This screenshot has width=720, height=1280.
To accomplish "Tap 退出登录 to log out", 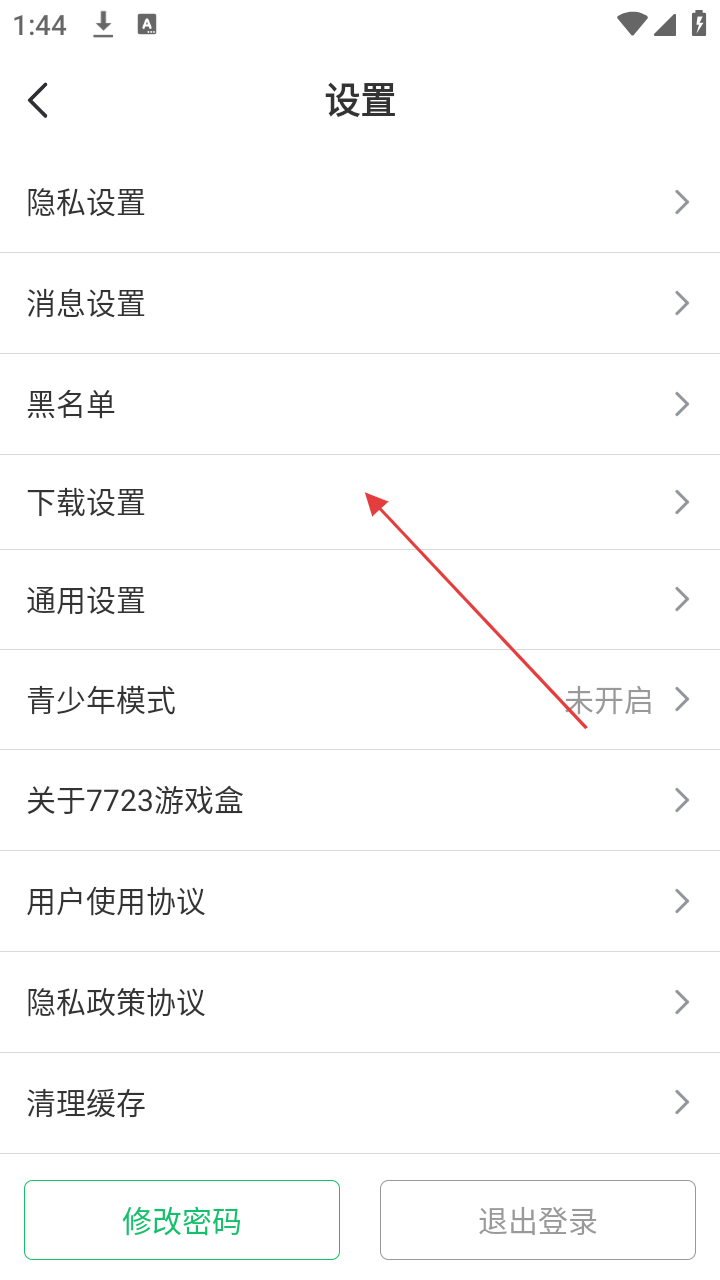I will [x=538, y=1220].
